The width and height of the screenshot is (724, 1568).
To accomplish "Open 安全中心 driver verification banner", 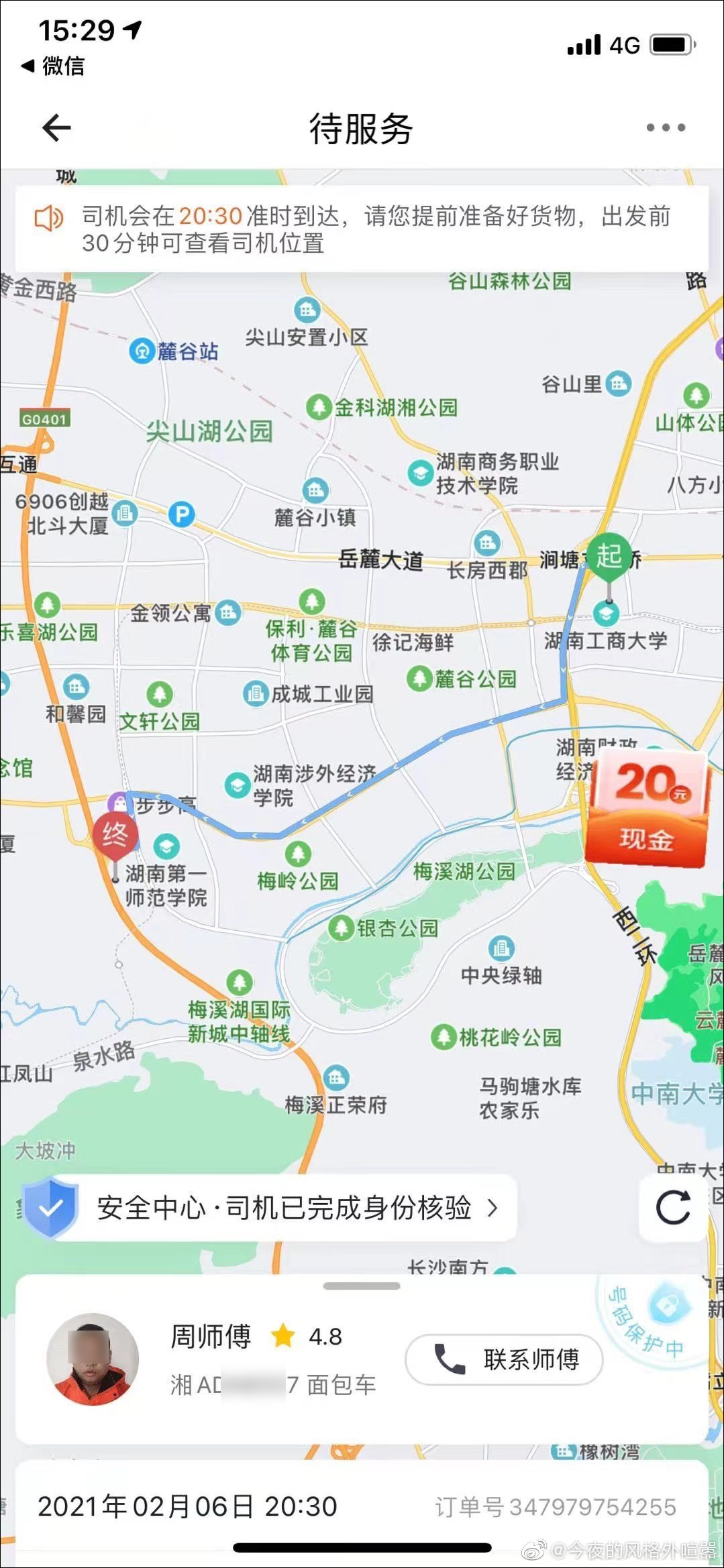I will pyautogui.click(x=268, y=1208).
